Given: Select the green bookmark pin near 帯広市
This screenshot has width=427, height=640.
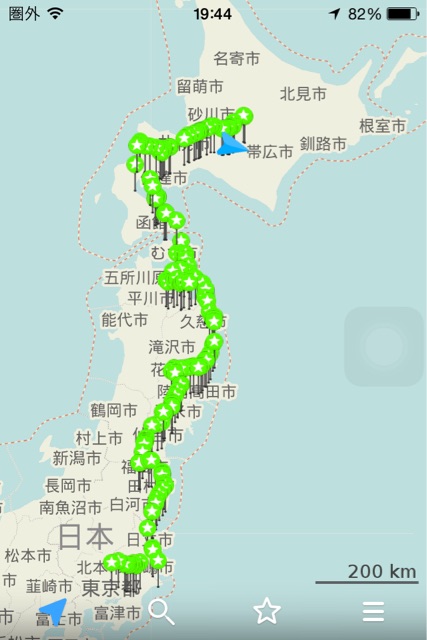Looking at the screenshot, I should pos(244,116).
